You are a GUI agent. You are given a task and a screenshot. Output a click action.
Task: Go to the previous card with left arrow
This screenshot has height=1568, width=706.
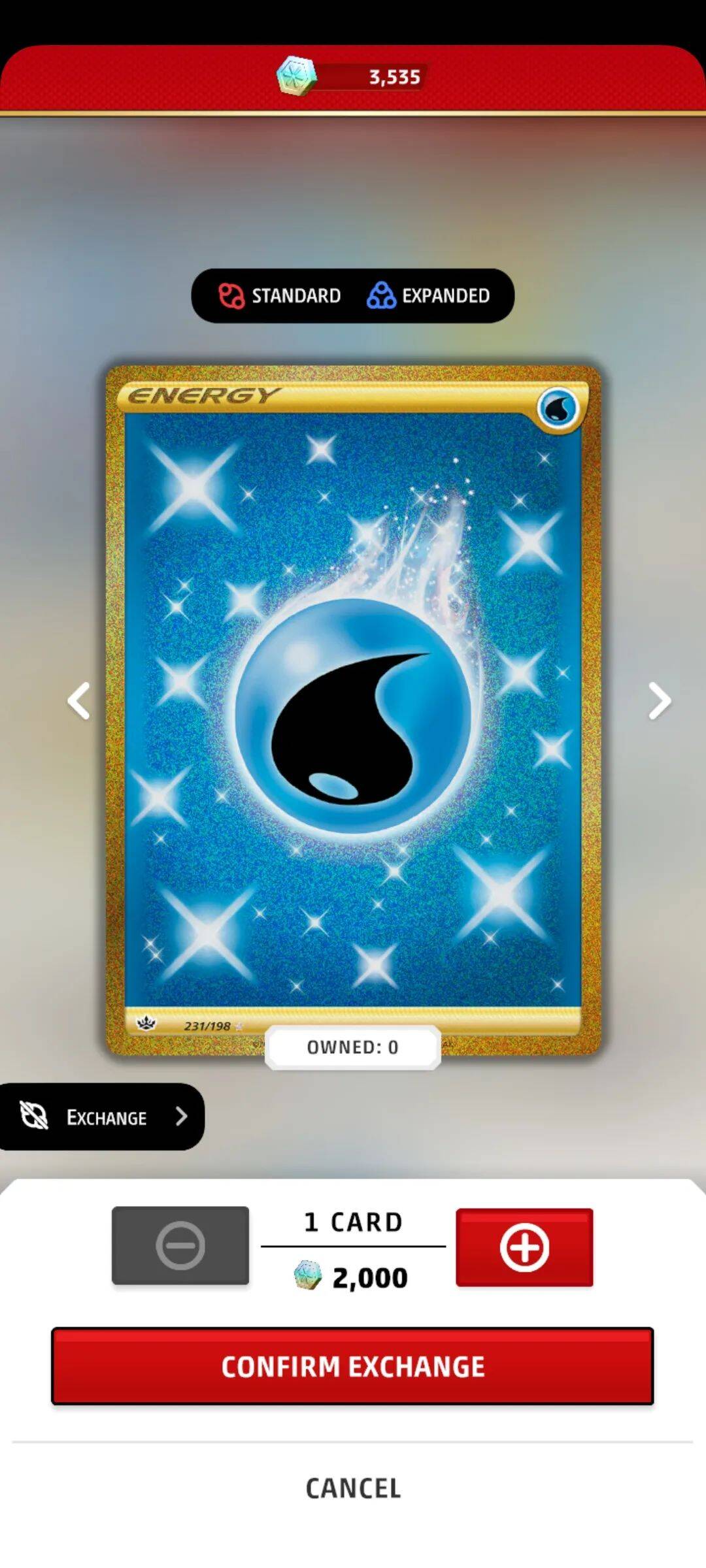coord(79,701)
